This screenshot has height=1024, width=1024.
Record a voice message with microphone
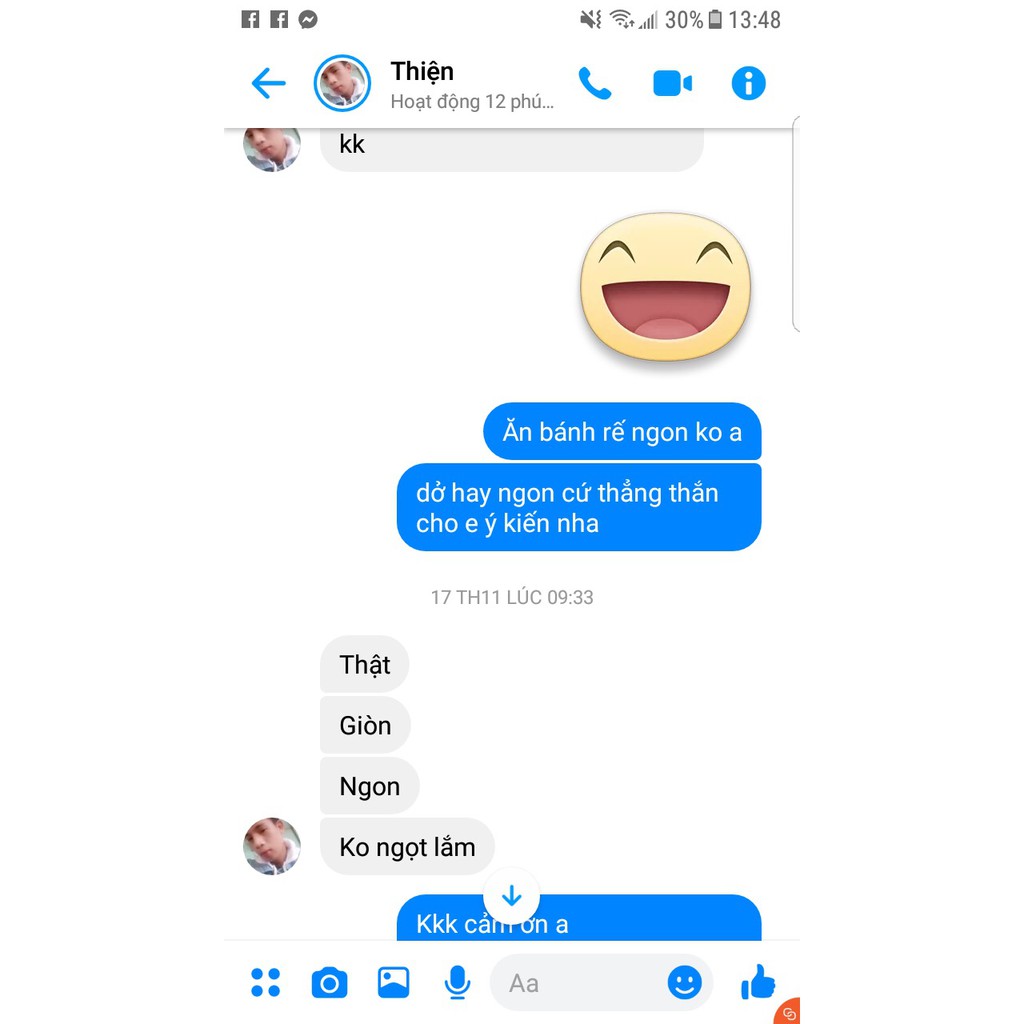pyautogui.click(x=457, y=983)
